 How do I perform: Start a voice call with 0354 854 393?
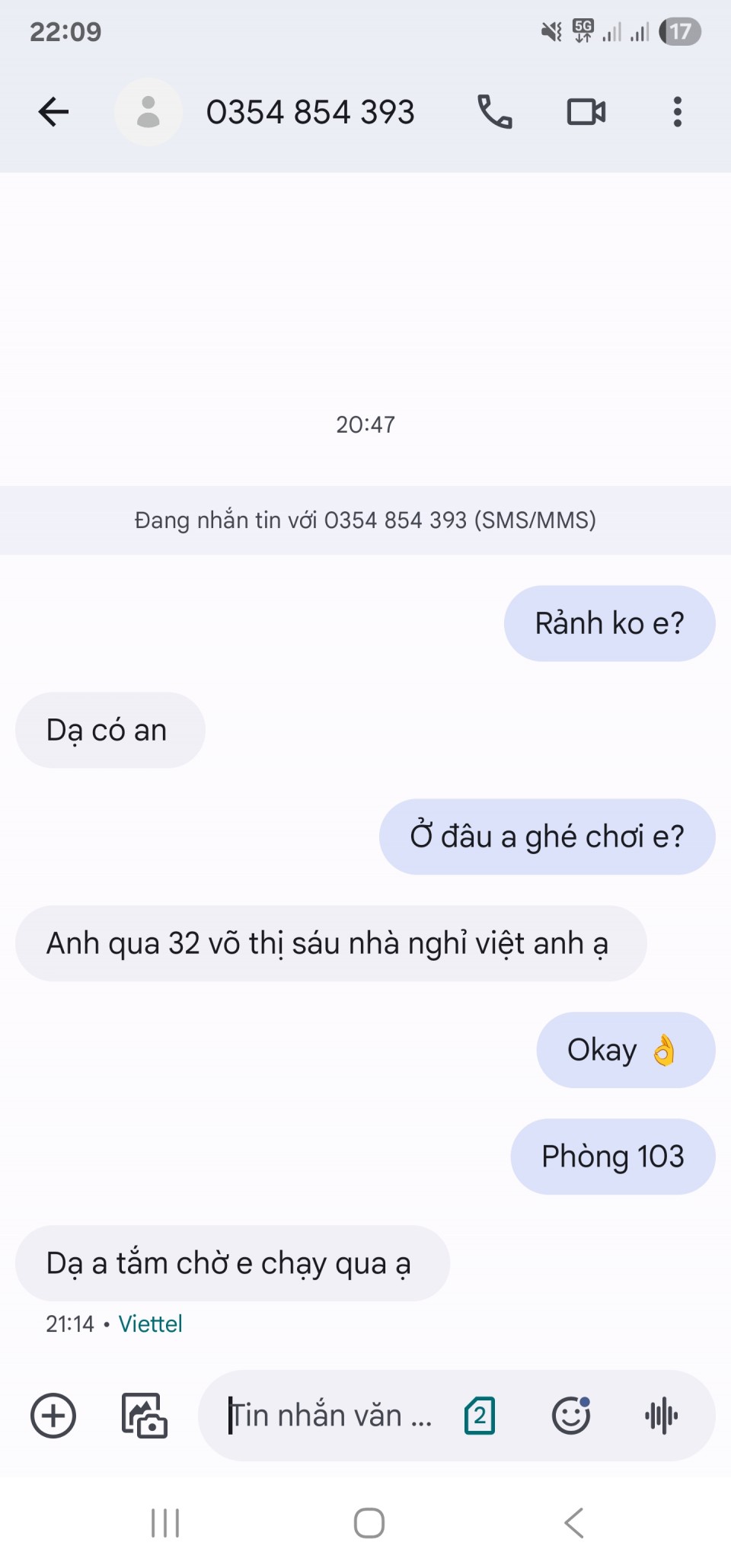pyautogui.click(x=494, y=112)
